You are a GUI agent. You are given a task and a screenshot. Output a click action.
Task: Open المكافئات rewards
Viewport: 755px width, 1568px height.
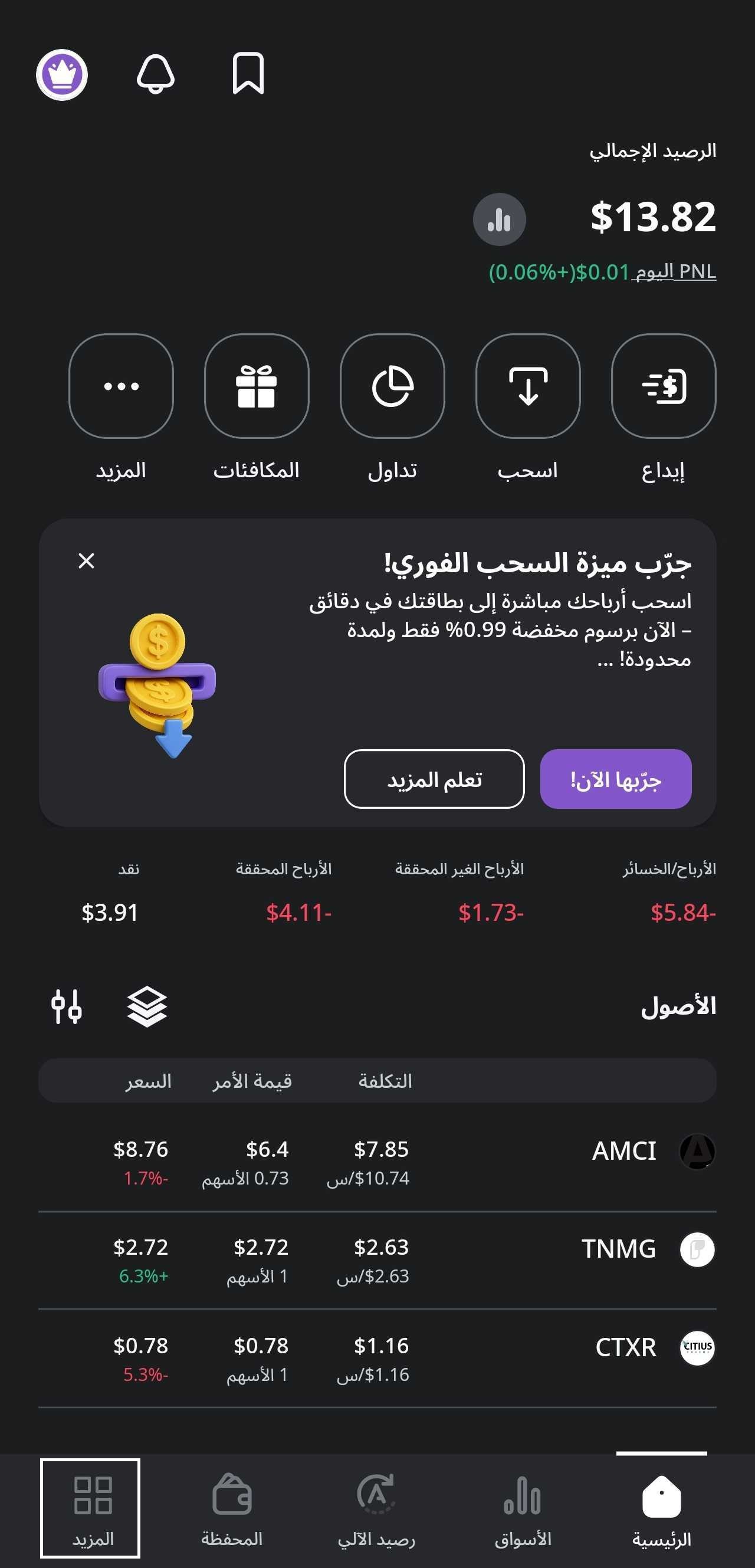tap(256, 386)
